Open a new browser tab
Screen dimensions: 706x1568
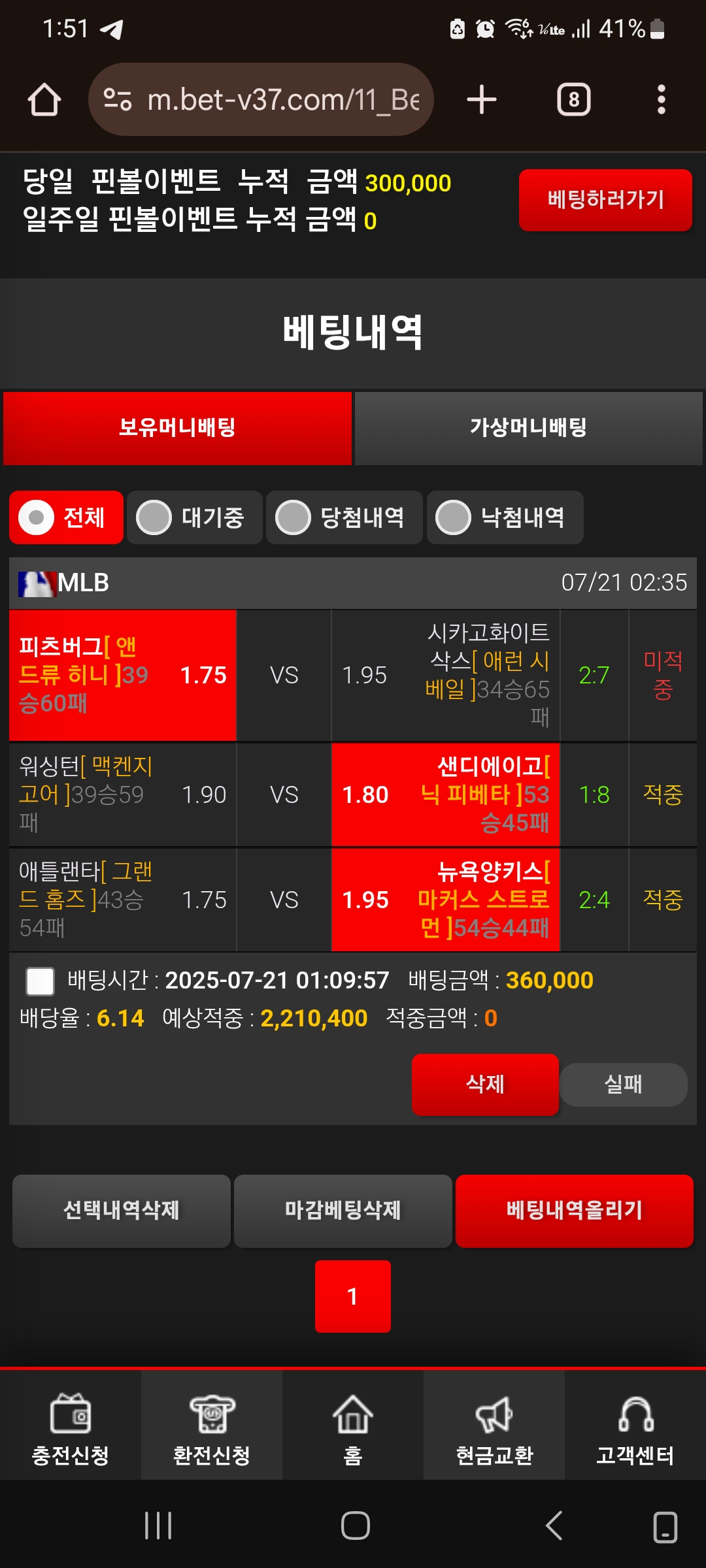coord(482,100)
